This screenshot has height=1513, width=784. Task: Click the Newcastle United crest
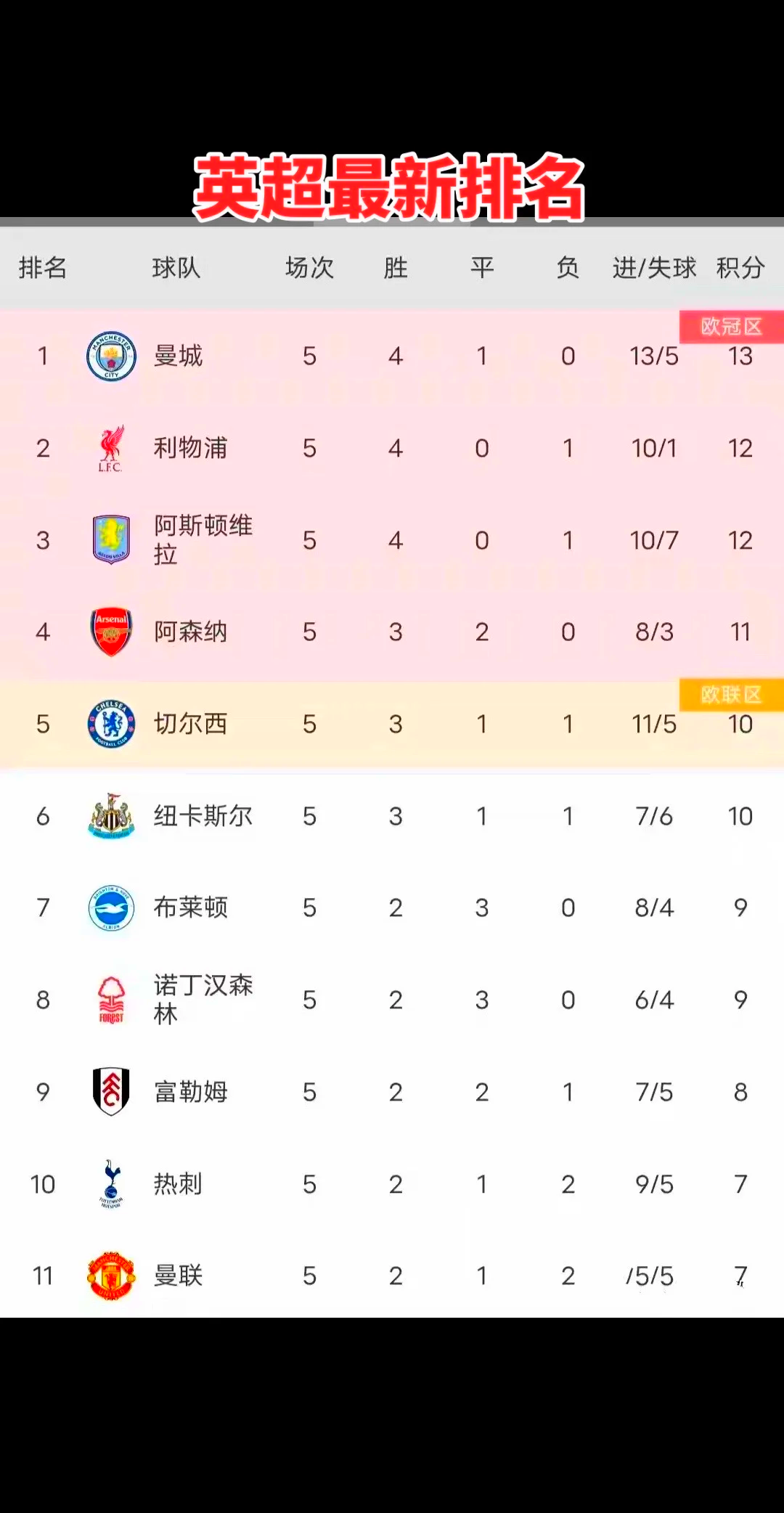tap(110, 816)
